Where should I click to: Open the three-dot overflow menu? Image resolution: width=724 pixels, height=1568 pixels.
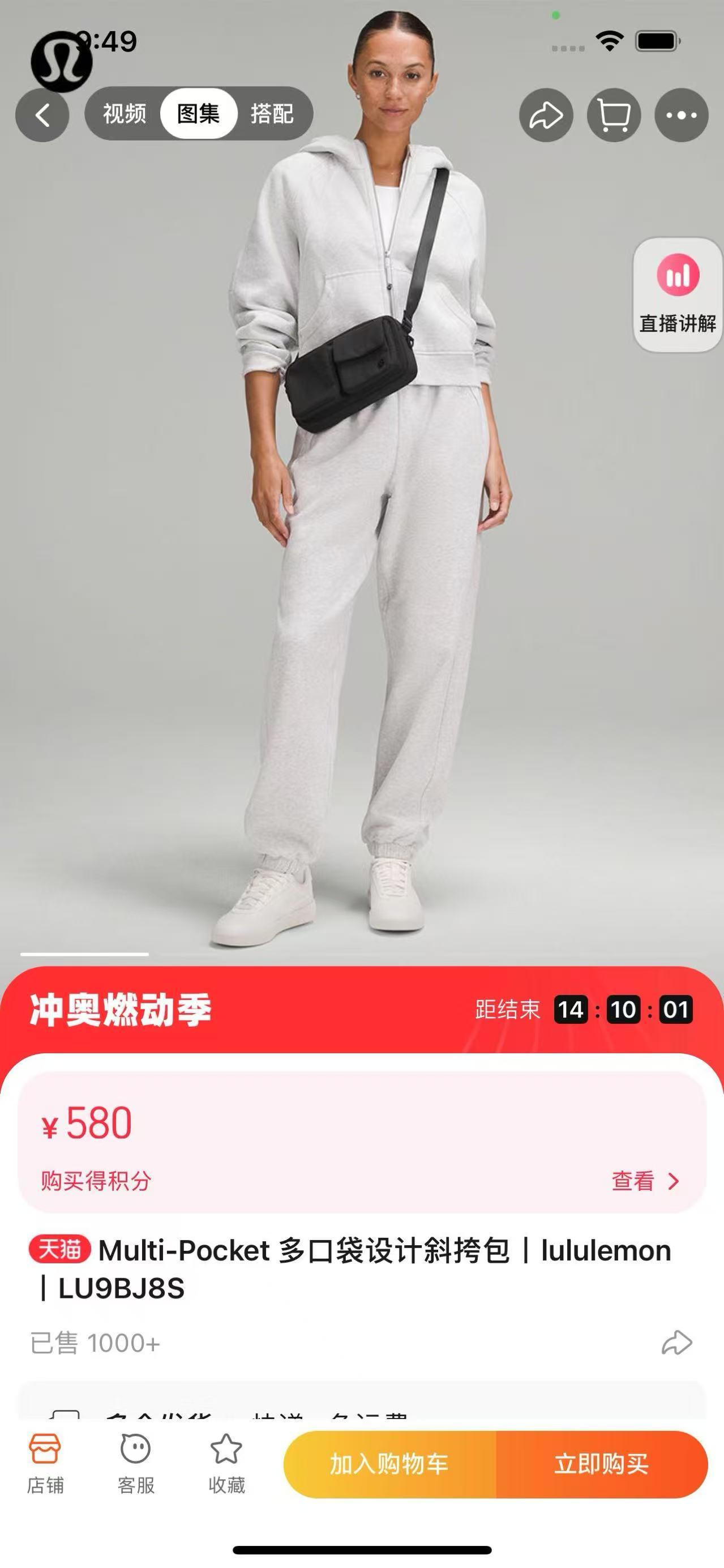click(x=681, y=115)
